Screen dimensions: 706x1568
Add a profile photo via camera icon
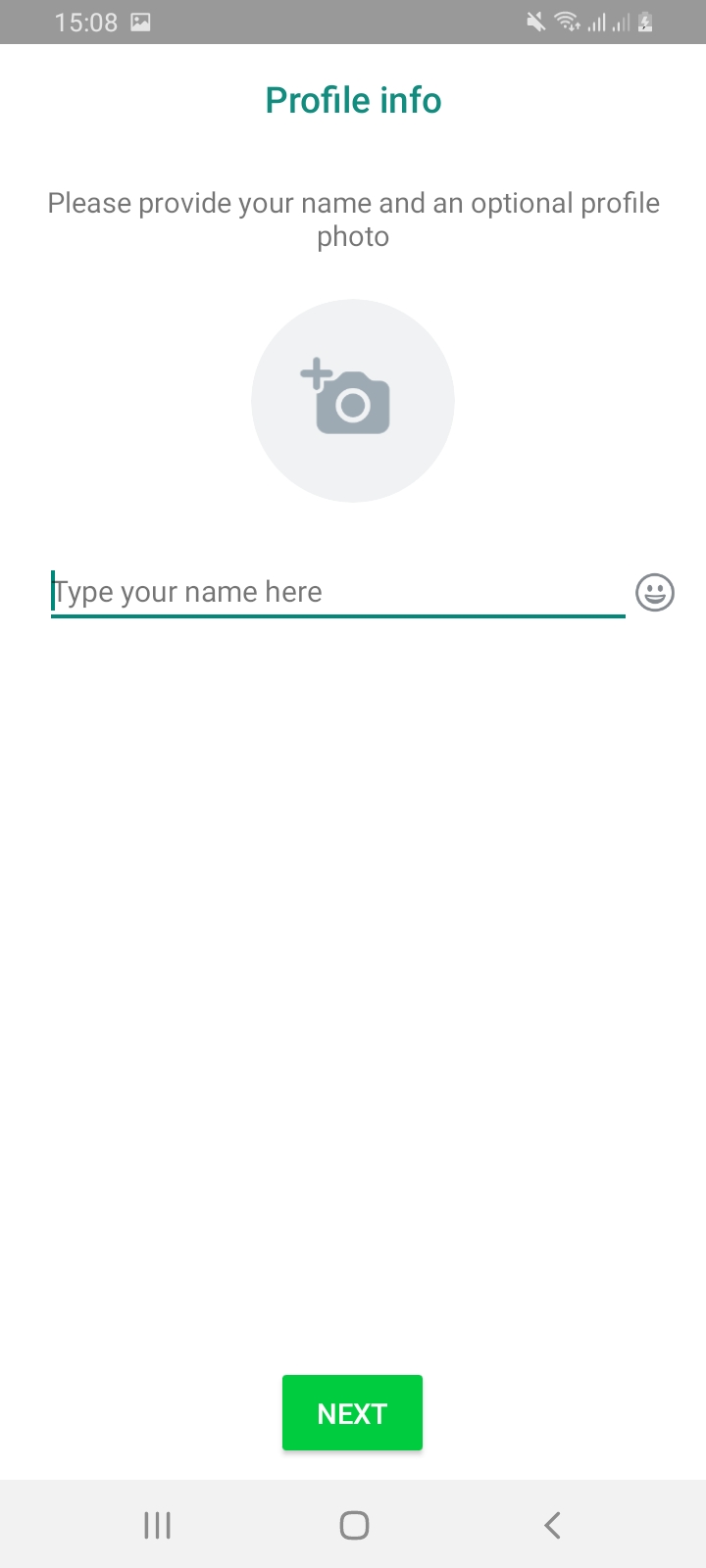352,400
